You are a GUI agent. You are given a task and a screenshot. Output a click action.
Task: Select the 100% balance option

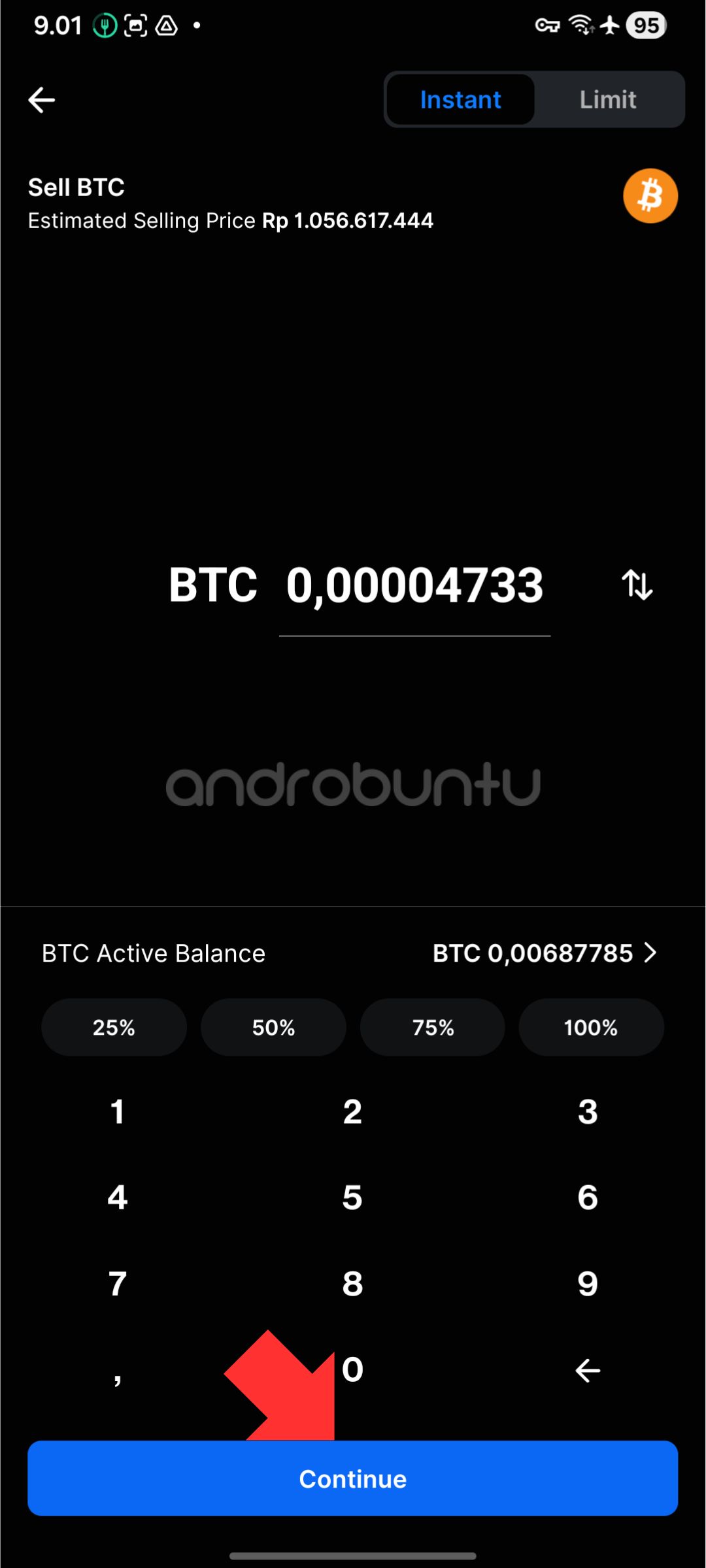coord(591,1027)
